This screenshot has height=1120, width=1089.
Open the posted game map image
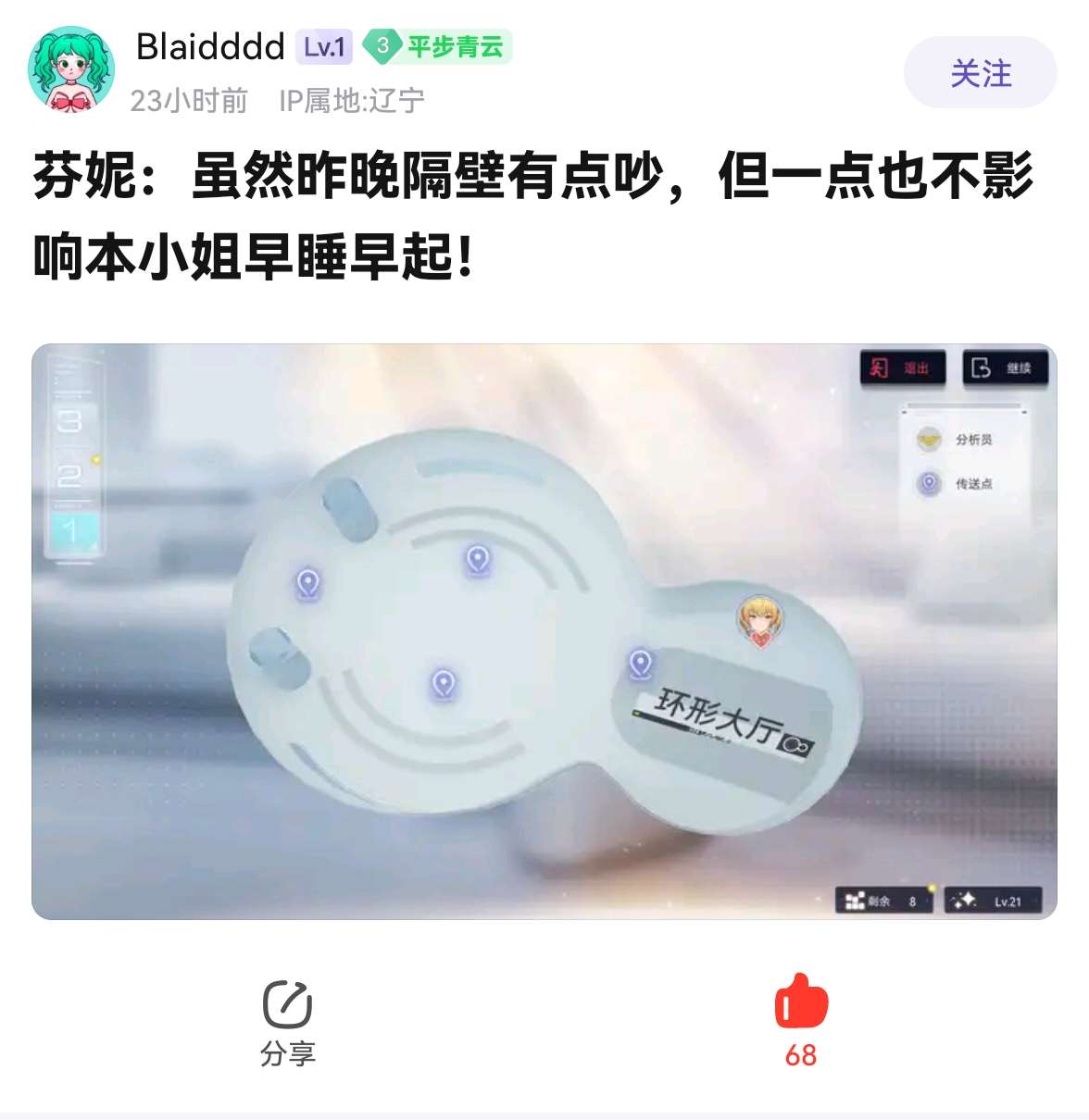point(544,631)
